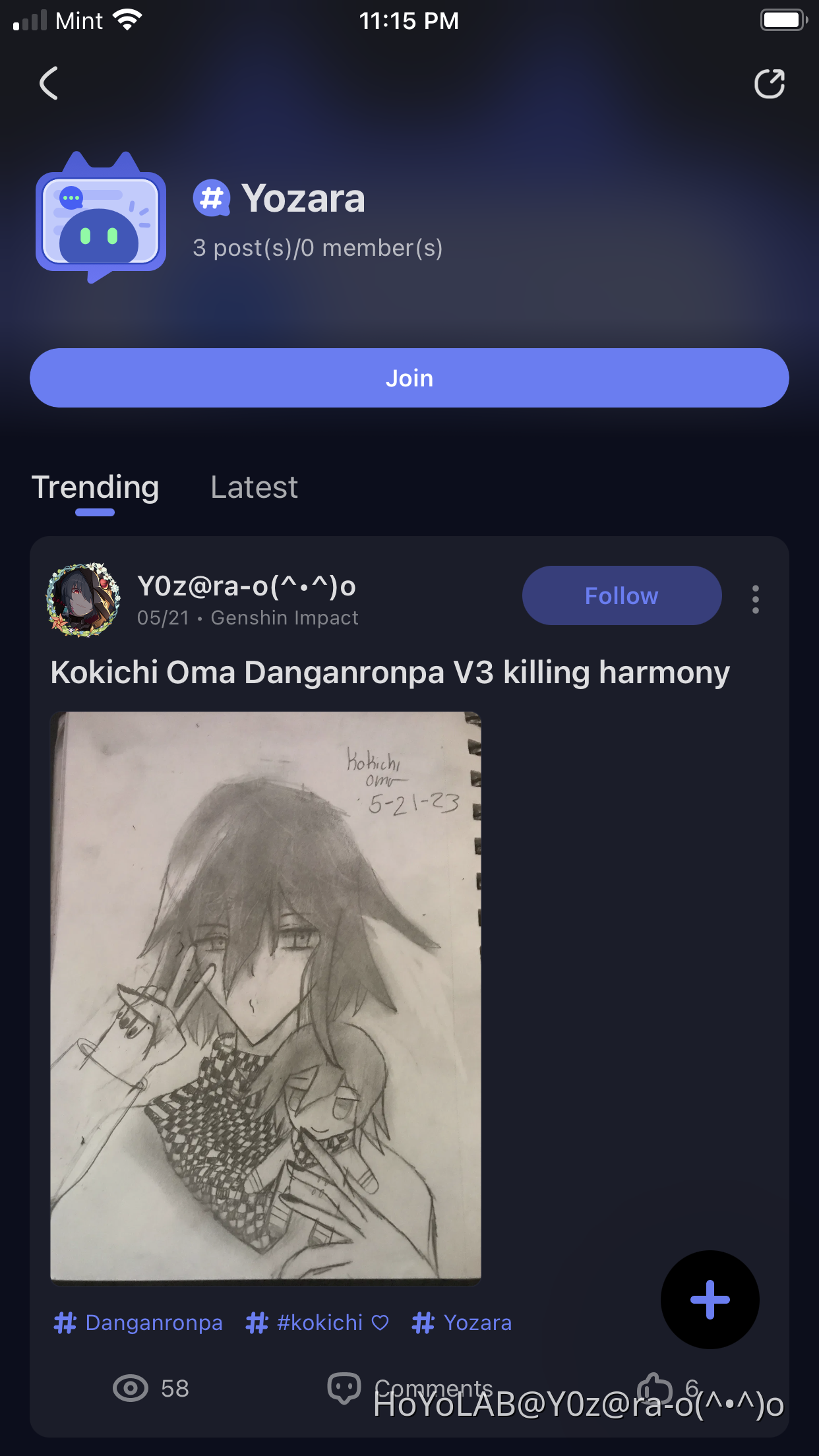This screenshot has width=819, height=1456.
Task: Create a new post with the plus button
Action: point(710,1300)
